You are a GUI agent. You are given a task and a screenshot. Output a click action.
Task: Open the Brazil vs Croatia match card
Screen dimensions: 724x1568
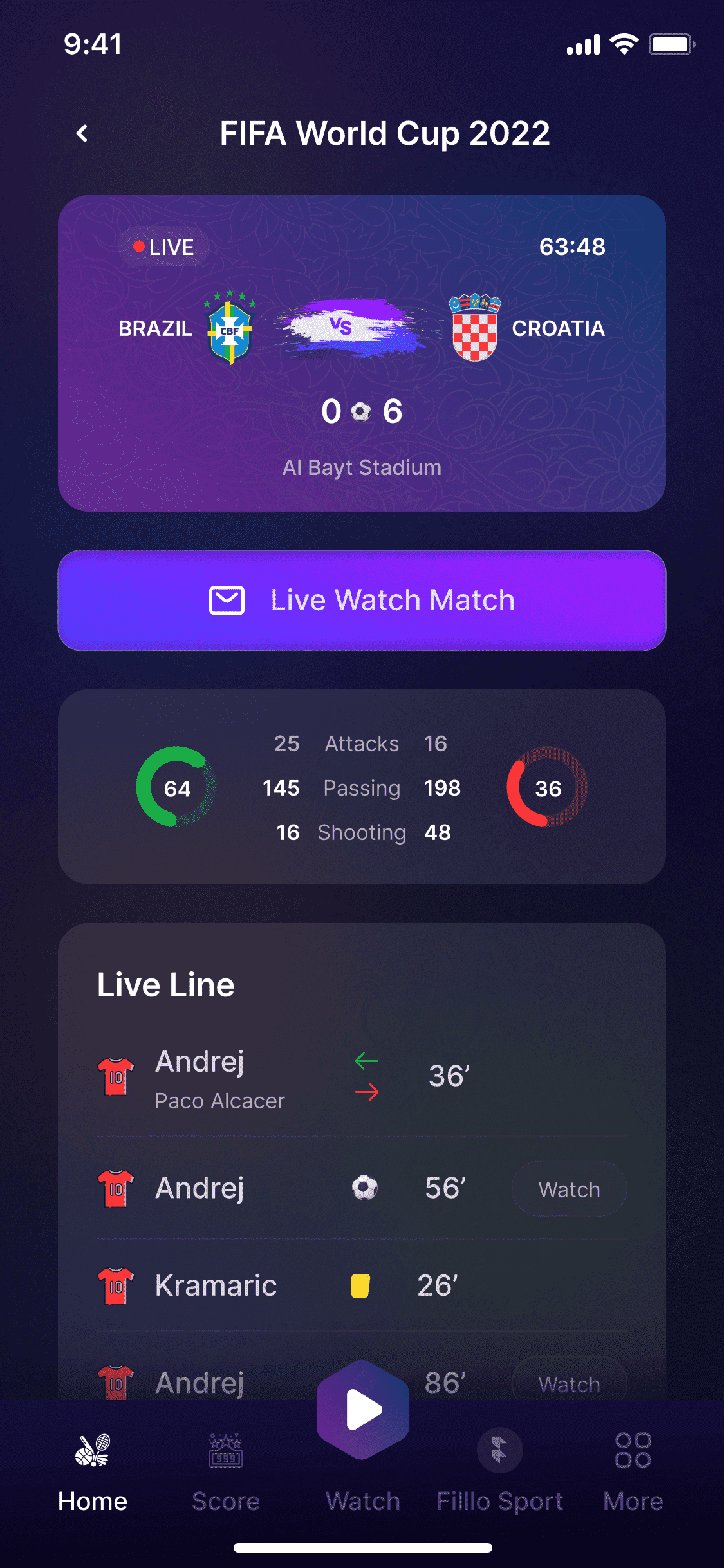[x=362, y=353]
